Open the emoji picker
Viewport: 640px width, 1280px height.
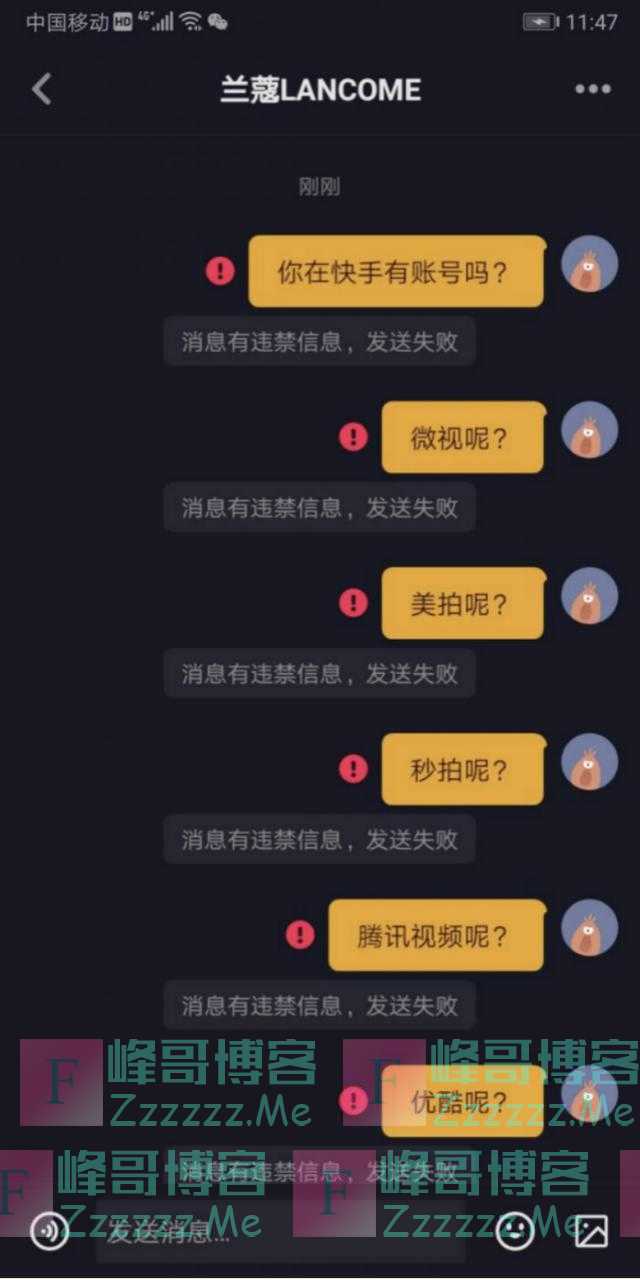(515, 1231)
